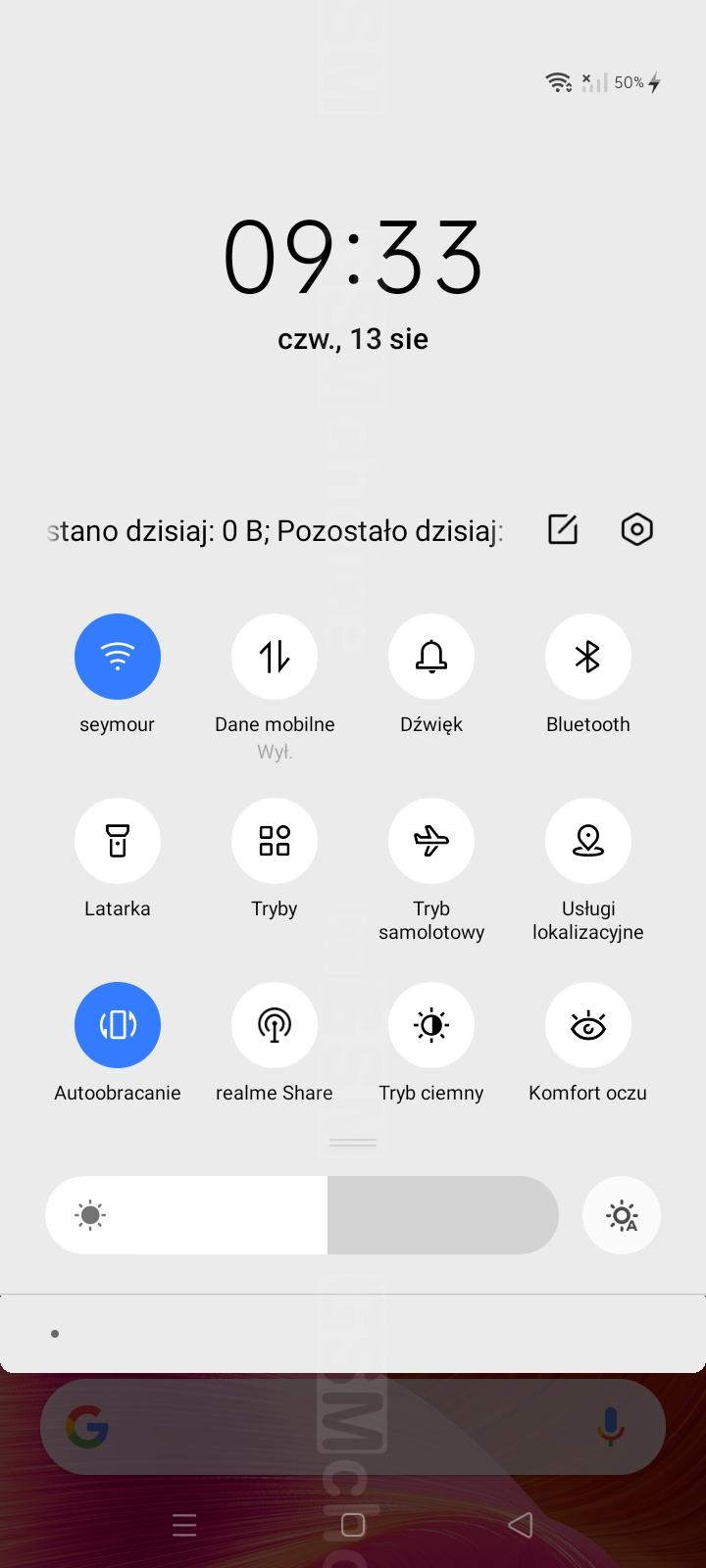Viewport: 706px width, 1568px height.
Task: Enable Dane mobilne mobile data
Action: (275, 657)
